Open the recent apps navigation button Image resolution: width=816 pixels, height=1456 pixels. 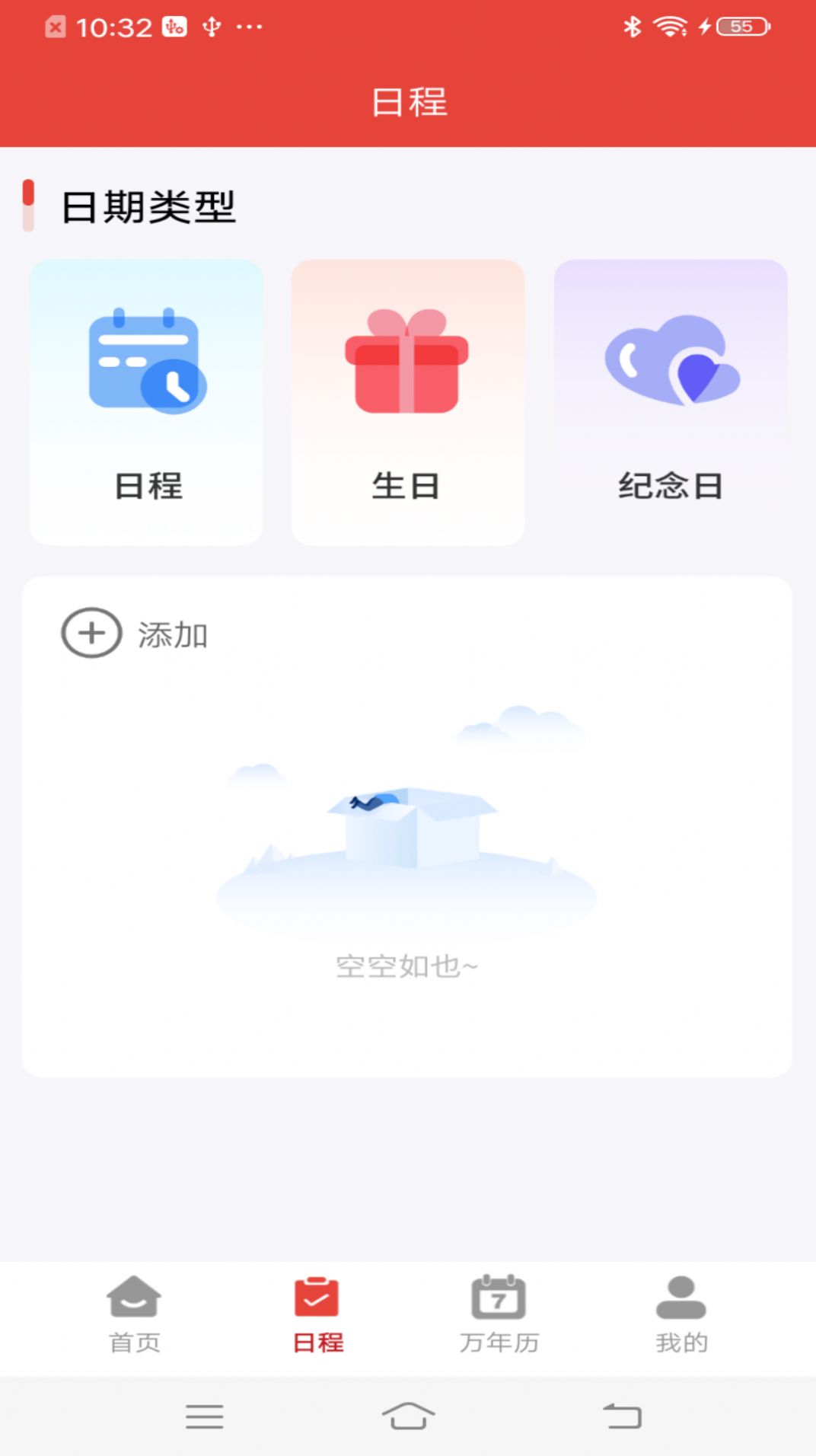(203, 1415)
